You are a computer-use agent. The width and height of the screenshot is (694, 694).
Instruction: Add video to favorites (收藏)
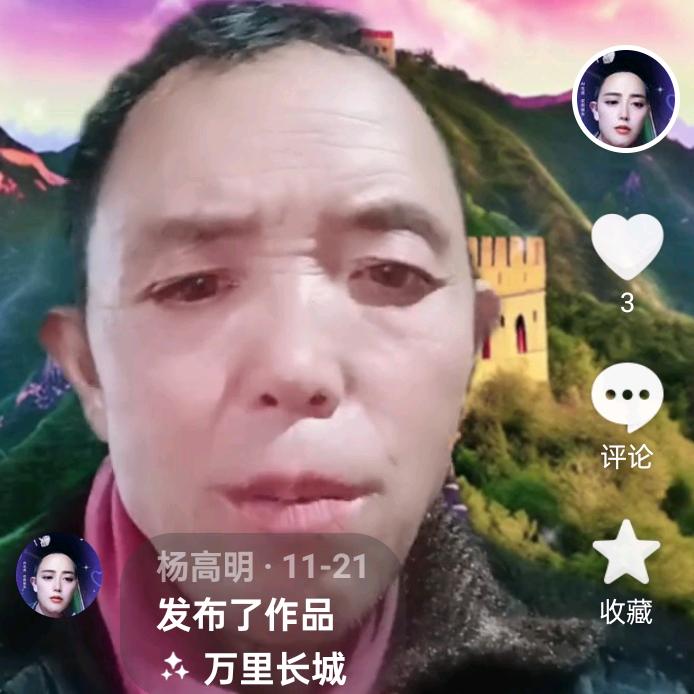pyautogui.click(x=627, y=553)
